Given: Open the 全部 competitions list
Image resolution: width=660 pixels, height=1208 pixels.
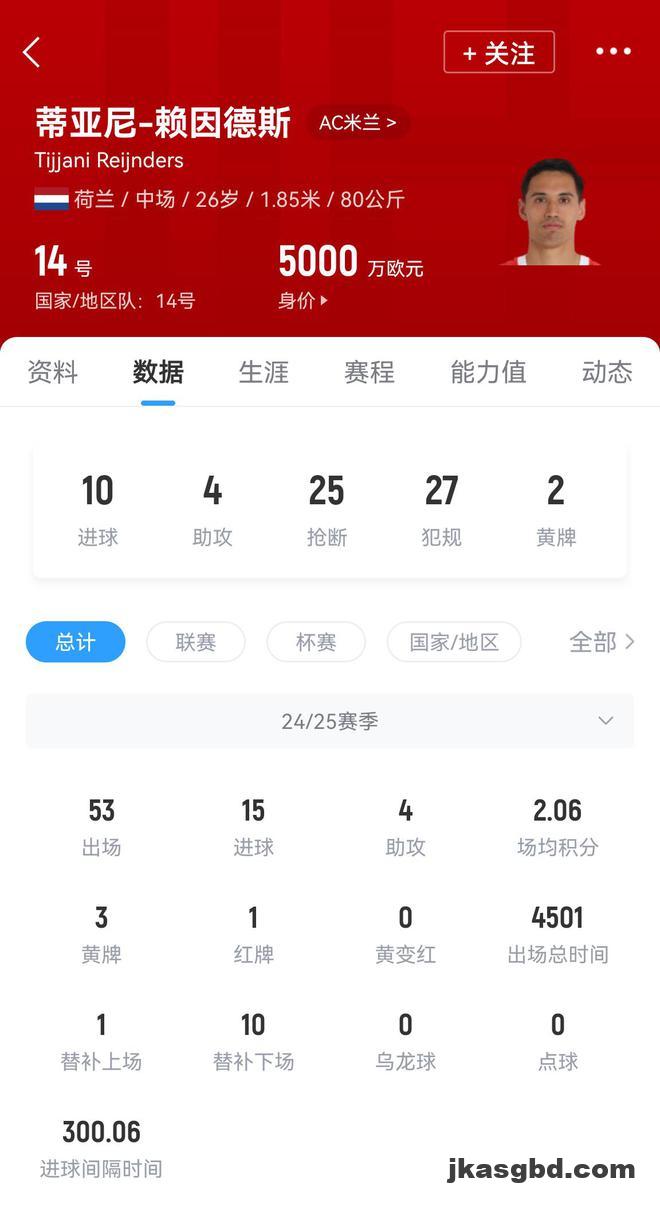Looking at the screenshot, I should [601, 642].
